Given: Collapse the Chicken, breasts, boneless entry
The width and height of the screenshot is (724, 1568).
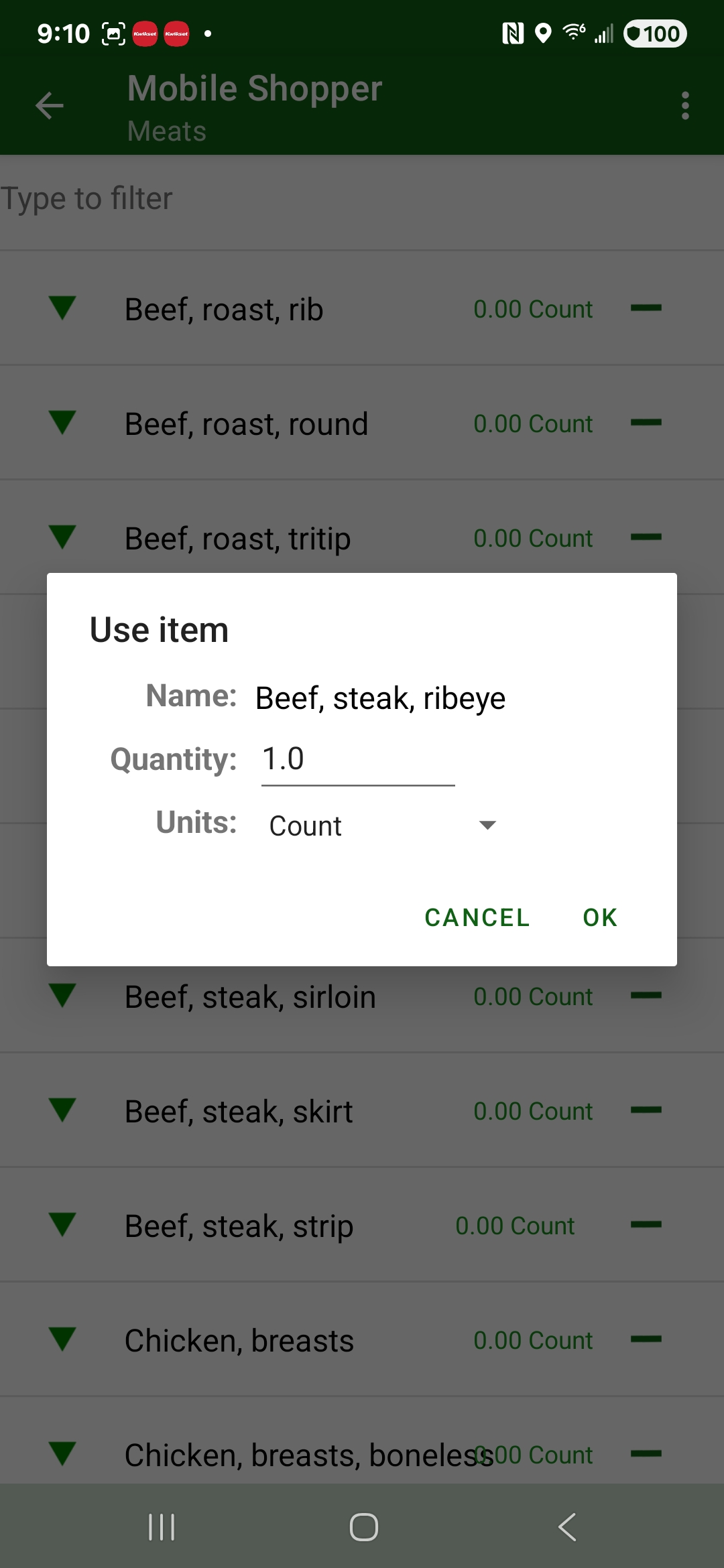Looking at the screenshot, I should click(x=62, y=1454).
